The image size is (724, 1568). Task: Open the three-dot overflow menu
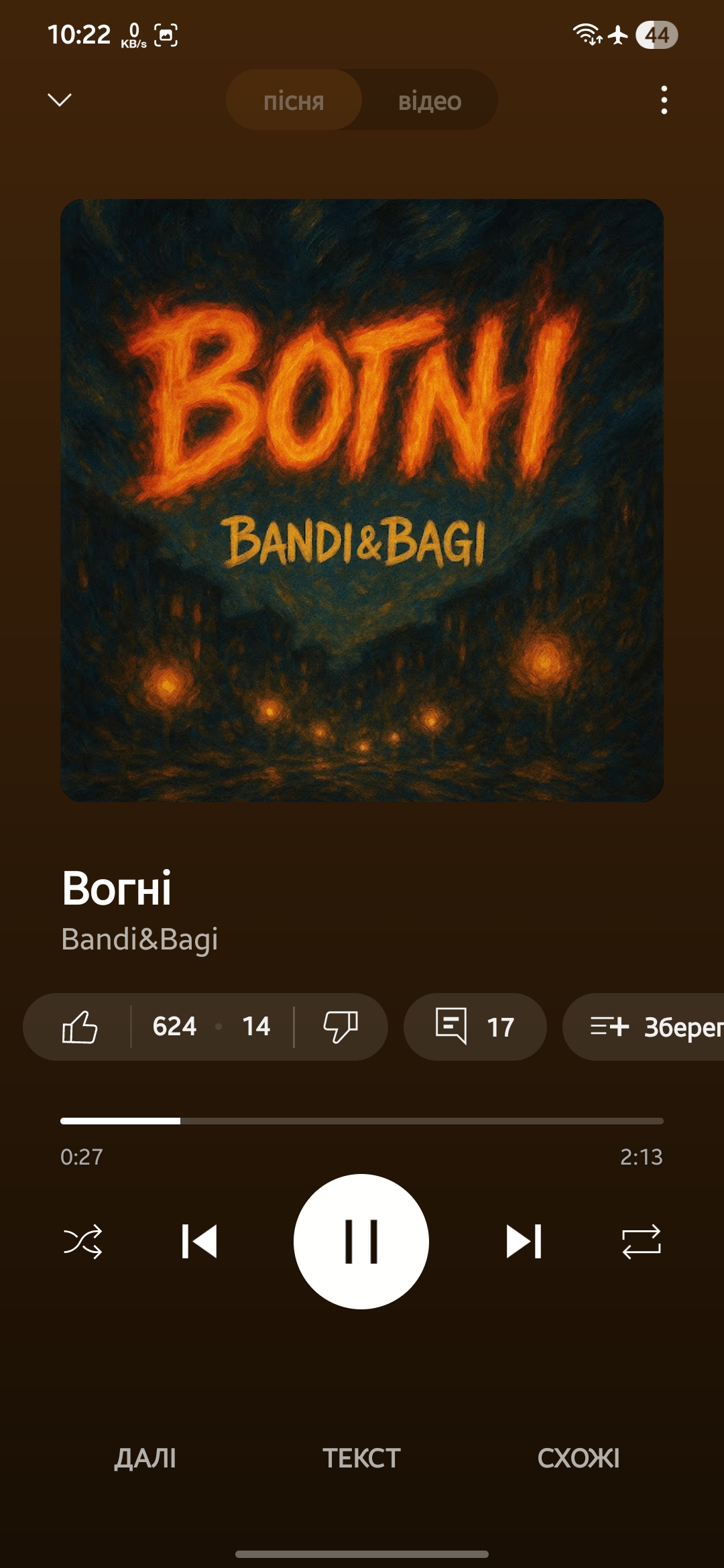point(664,100)
